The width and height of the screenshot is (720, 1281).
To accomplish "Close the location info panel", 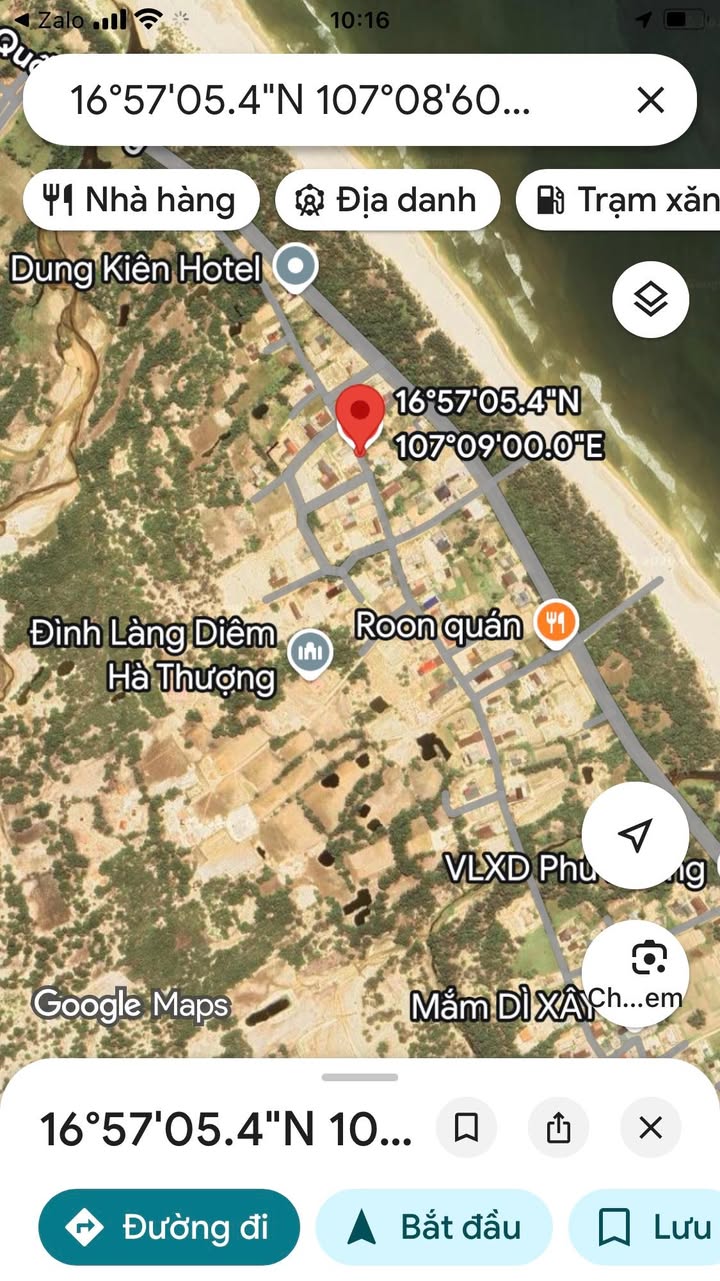I will 651,1128.
